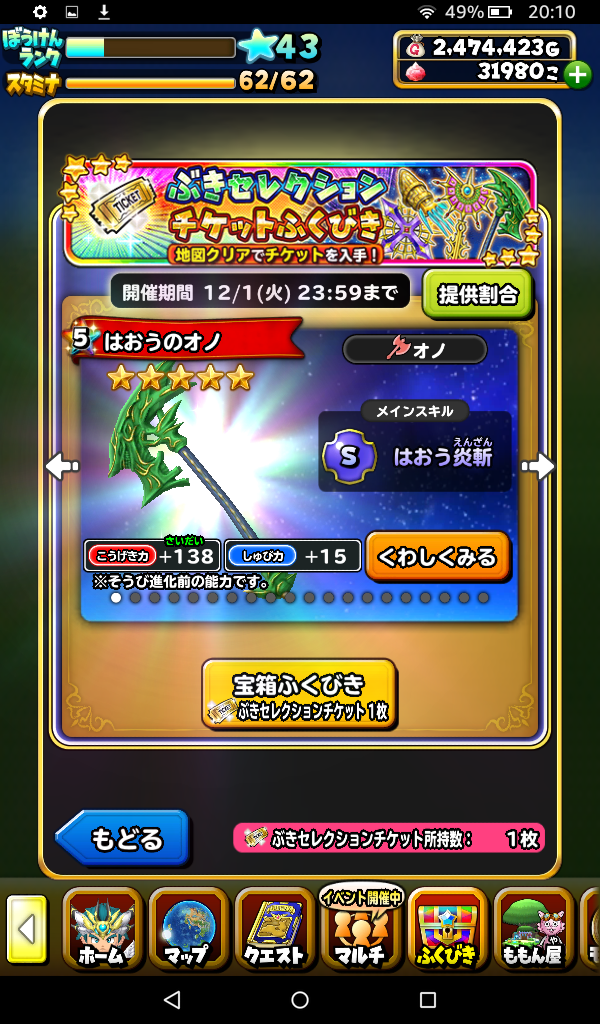Switch to the マップ tab
This screenshot has width=600, height=1024.
190,930
